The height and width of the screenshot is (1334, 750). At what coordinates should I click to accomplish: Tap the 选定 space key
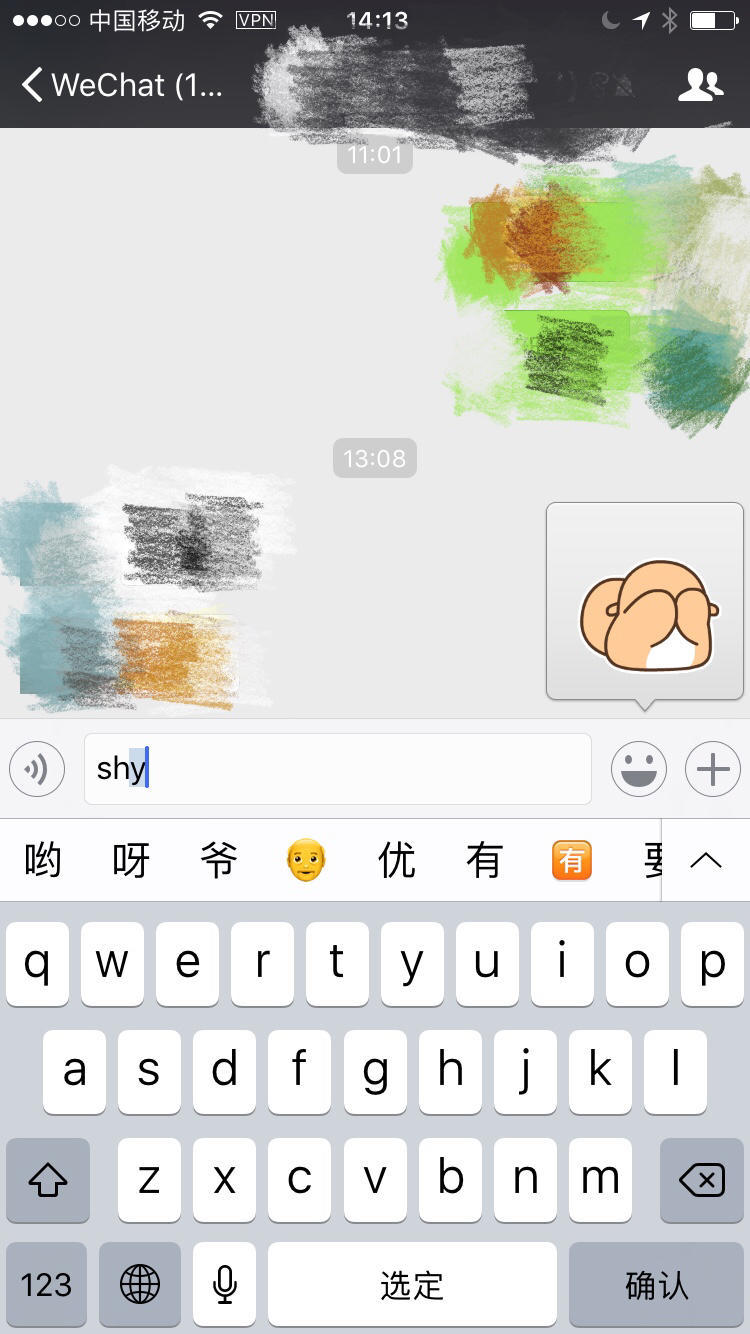tap(411, 1285)
